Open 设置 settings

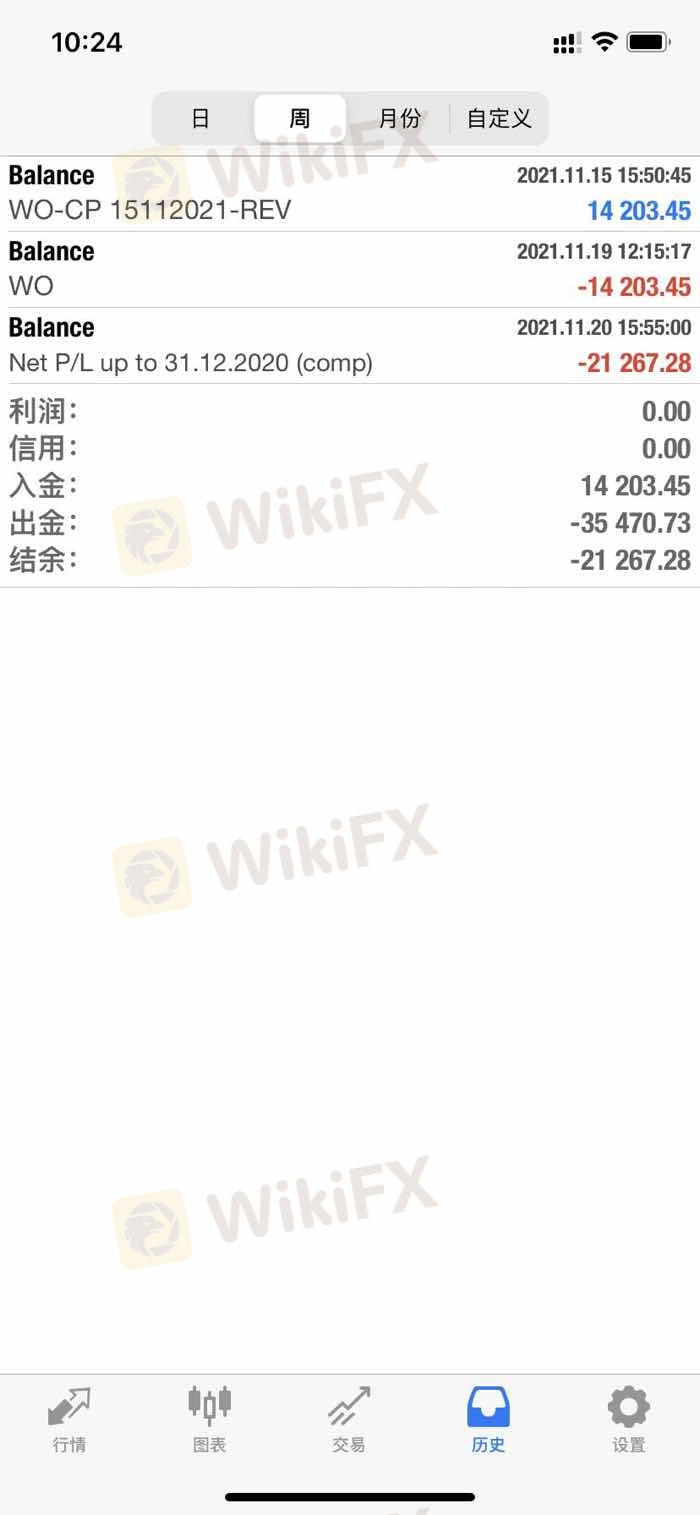coord(629,1420)
